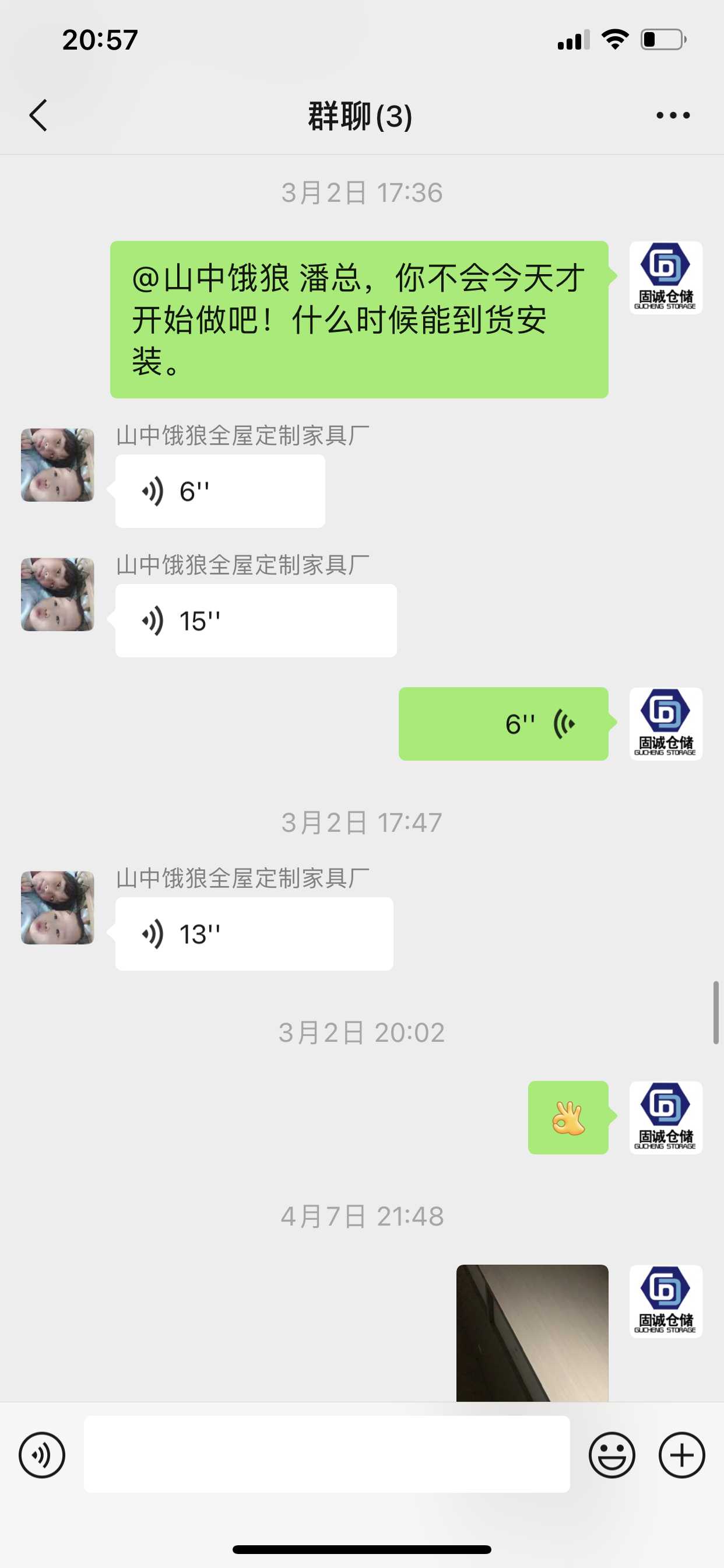Focus the message text field

(x=326, y=1454)
